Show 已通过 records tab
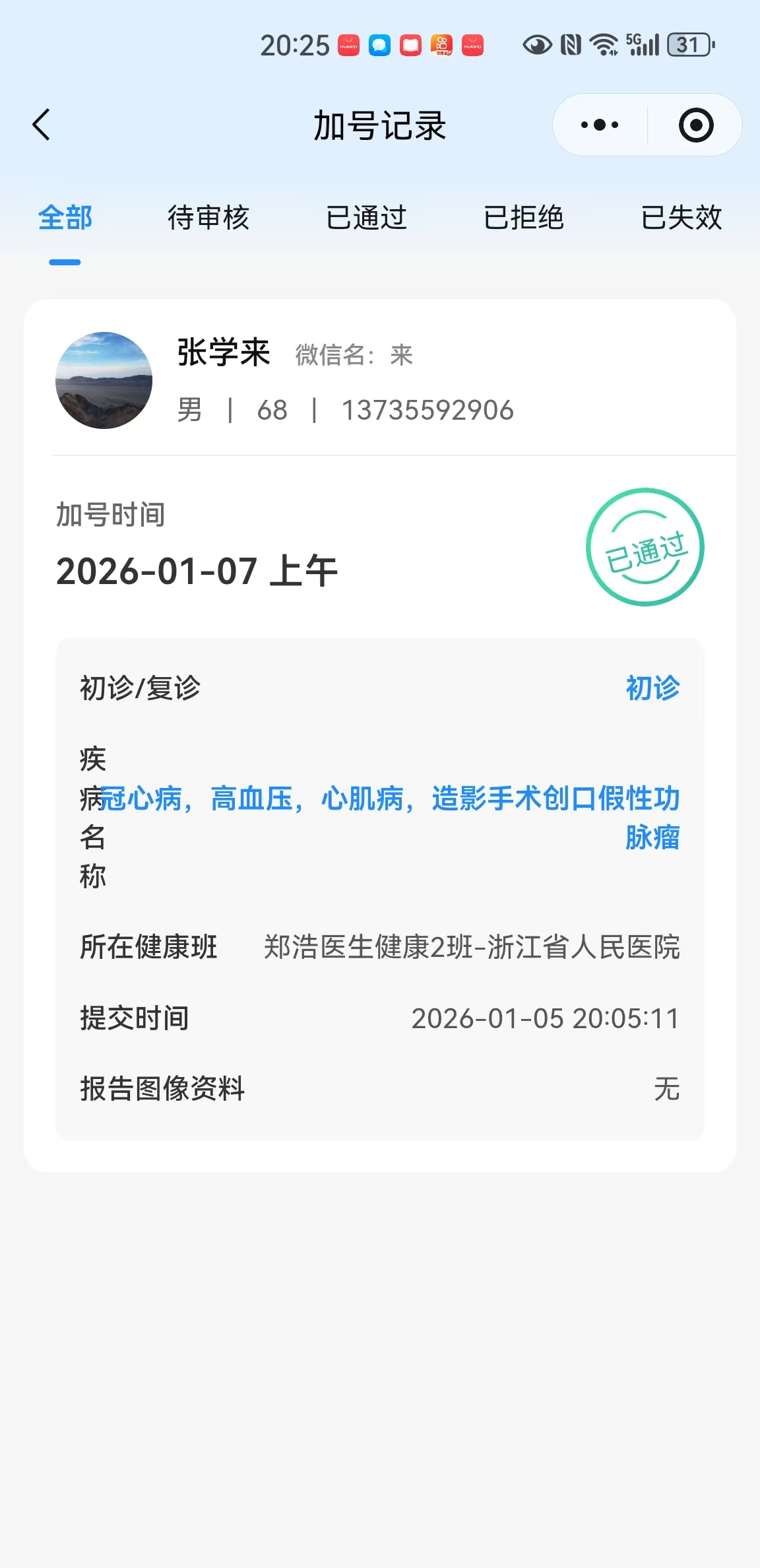The width and height of the screenshot is (760, 1568). (366, 218)
